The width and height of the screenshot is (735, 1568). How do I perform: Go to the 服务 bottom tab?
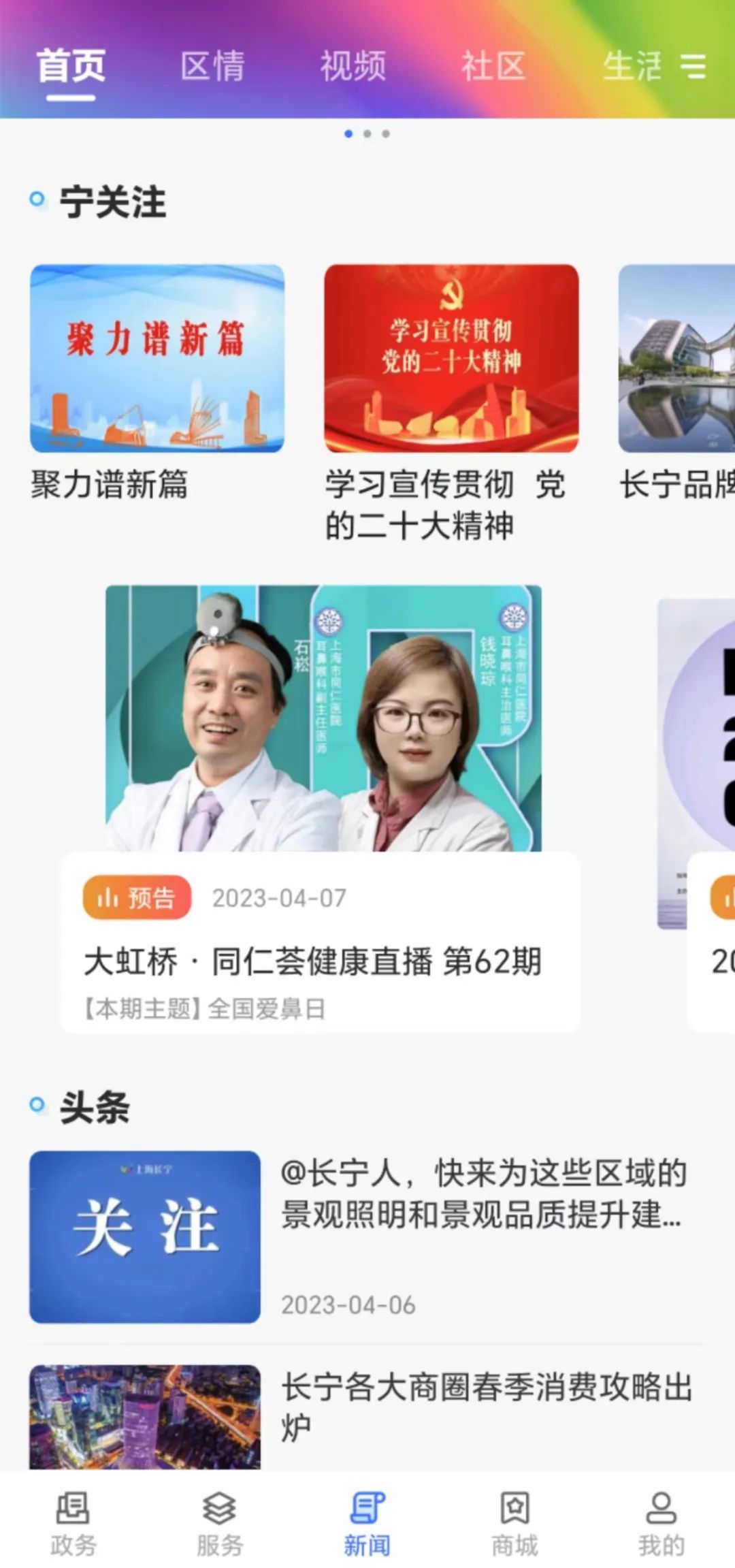(220, 1524)
